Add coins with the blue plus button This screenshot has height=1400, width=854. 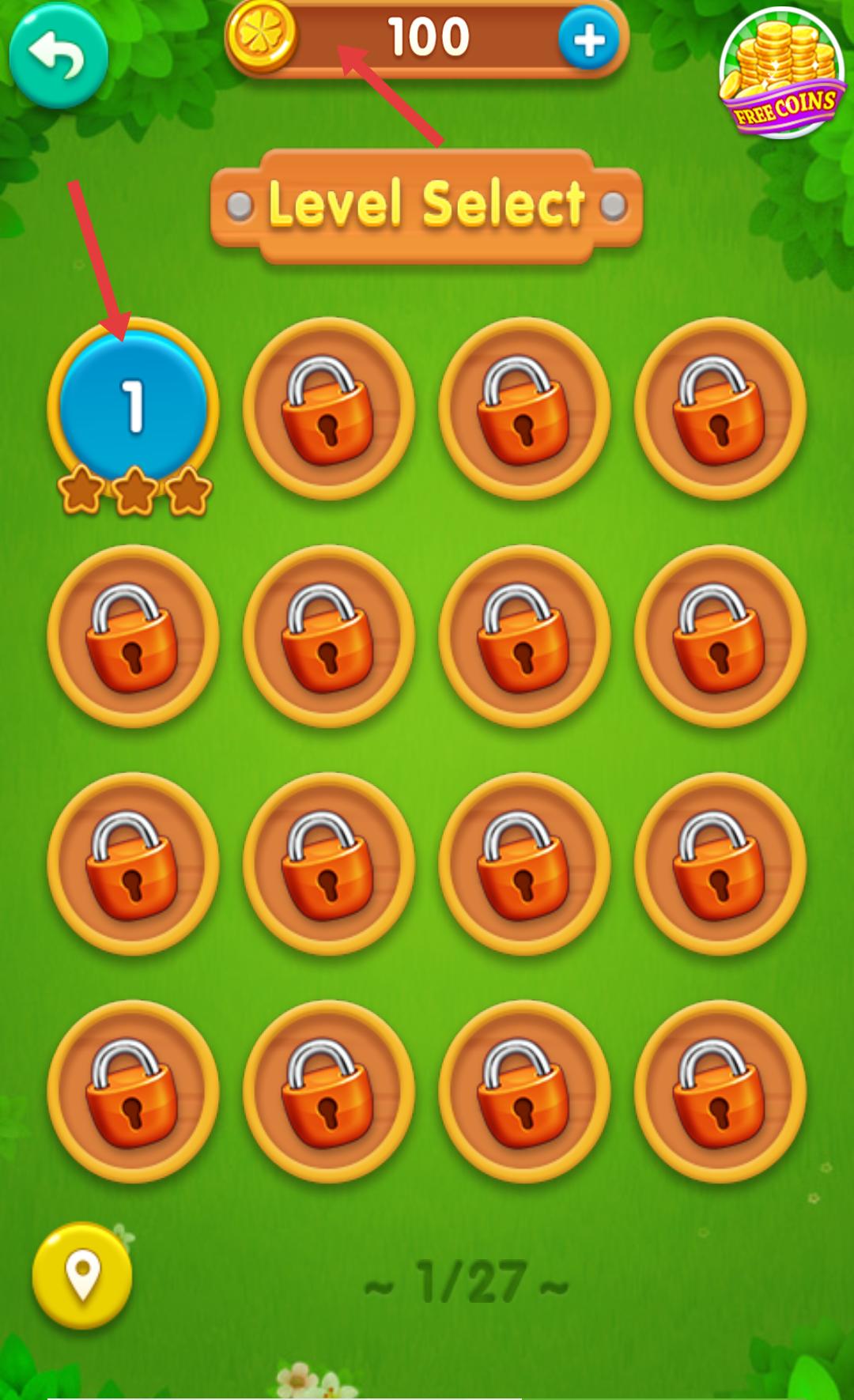pyautogui.click(x=588, y=40)
